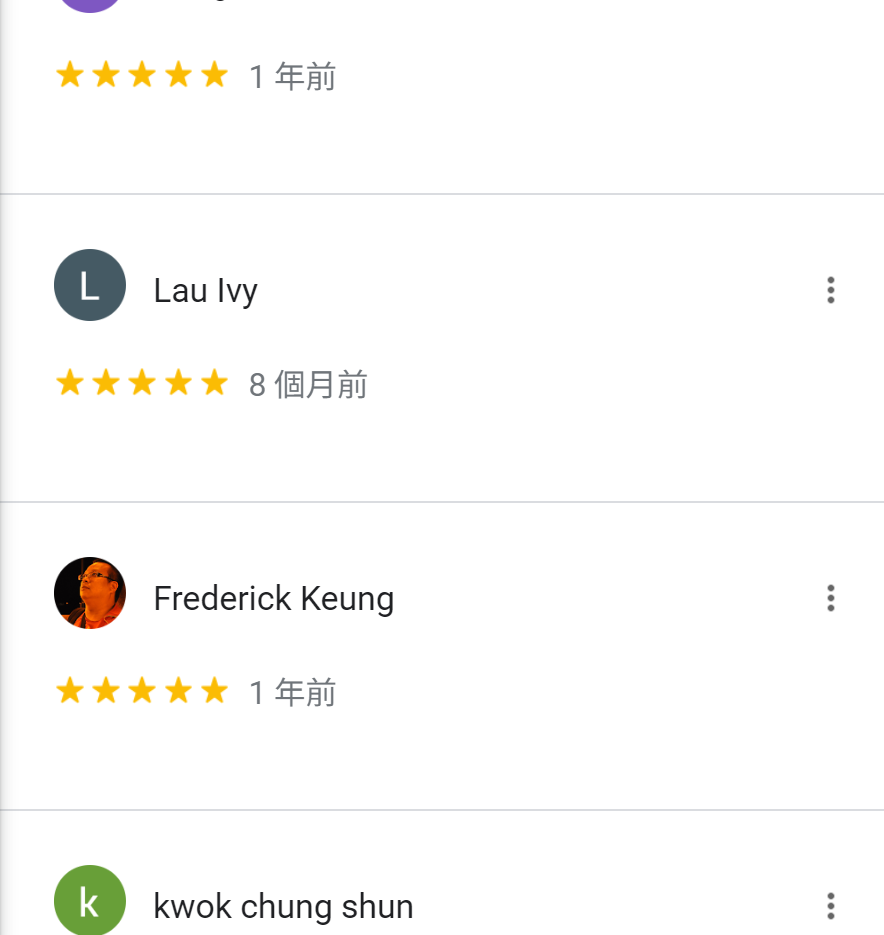The height and width of the screenshot is (935, 884).
Task: Tap kwok chung shun's green avatar
Action: coord(90,901)
